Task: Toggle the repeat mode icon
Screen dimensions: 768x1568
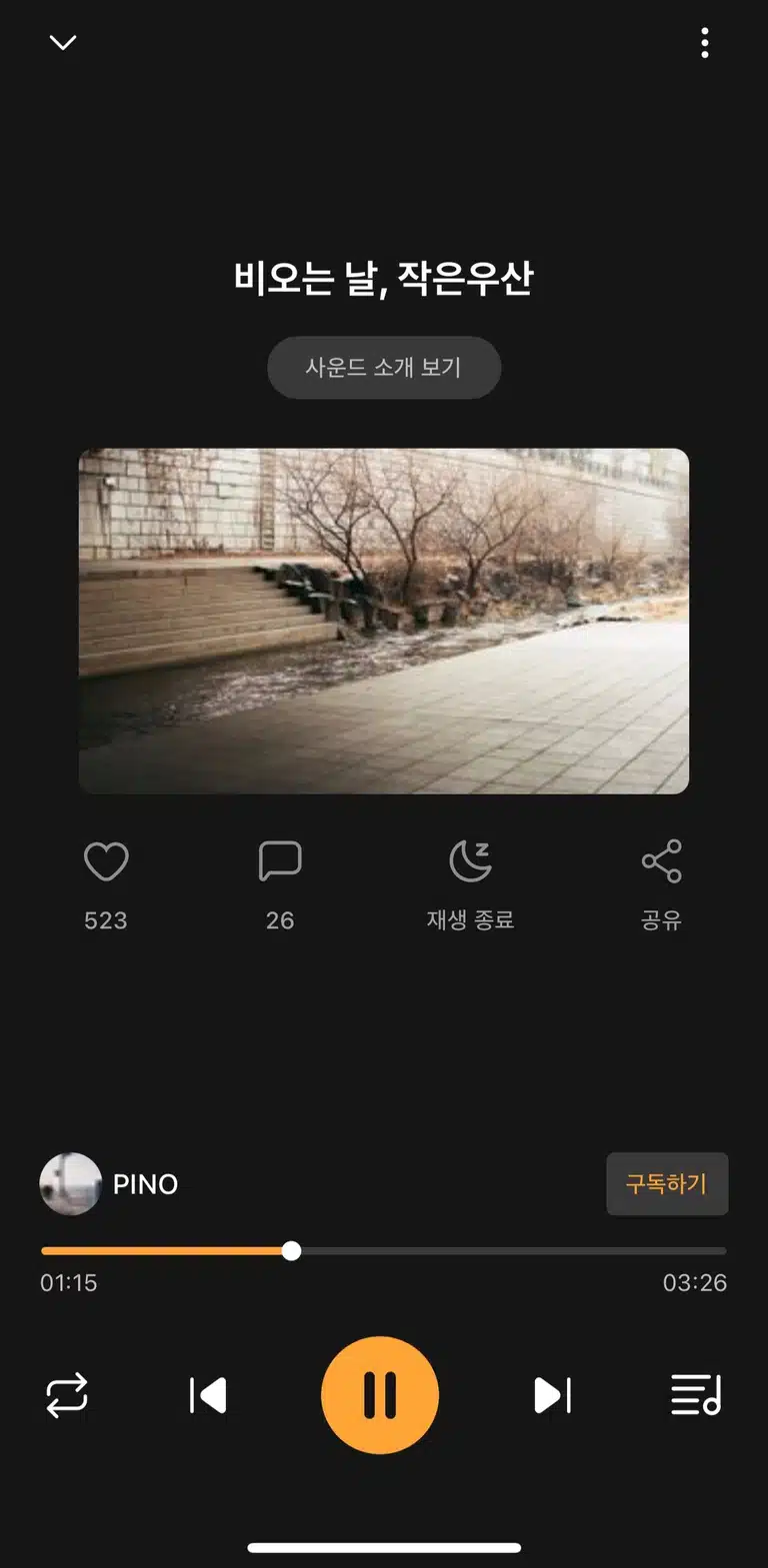Action: pyautogui.click(x=67, y=1395)
